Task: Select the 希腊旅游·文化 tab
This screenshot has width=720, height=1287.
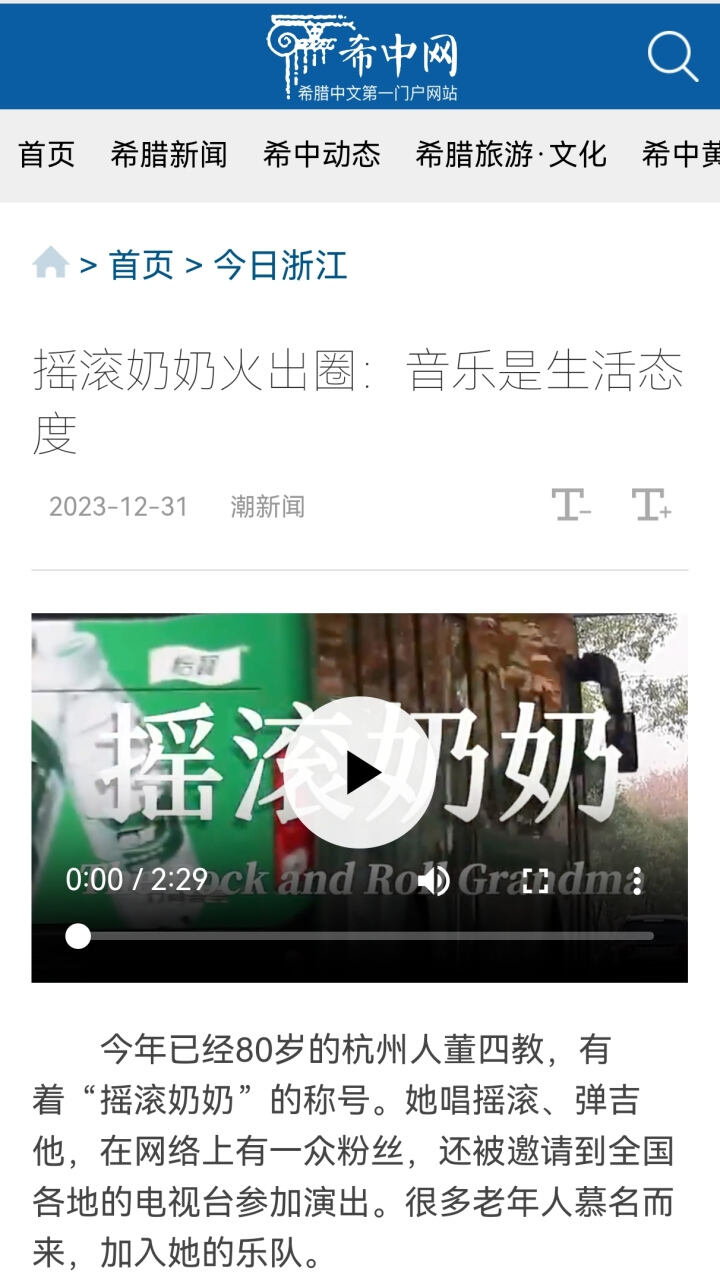Action: (x=511, y=154)
